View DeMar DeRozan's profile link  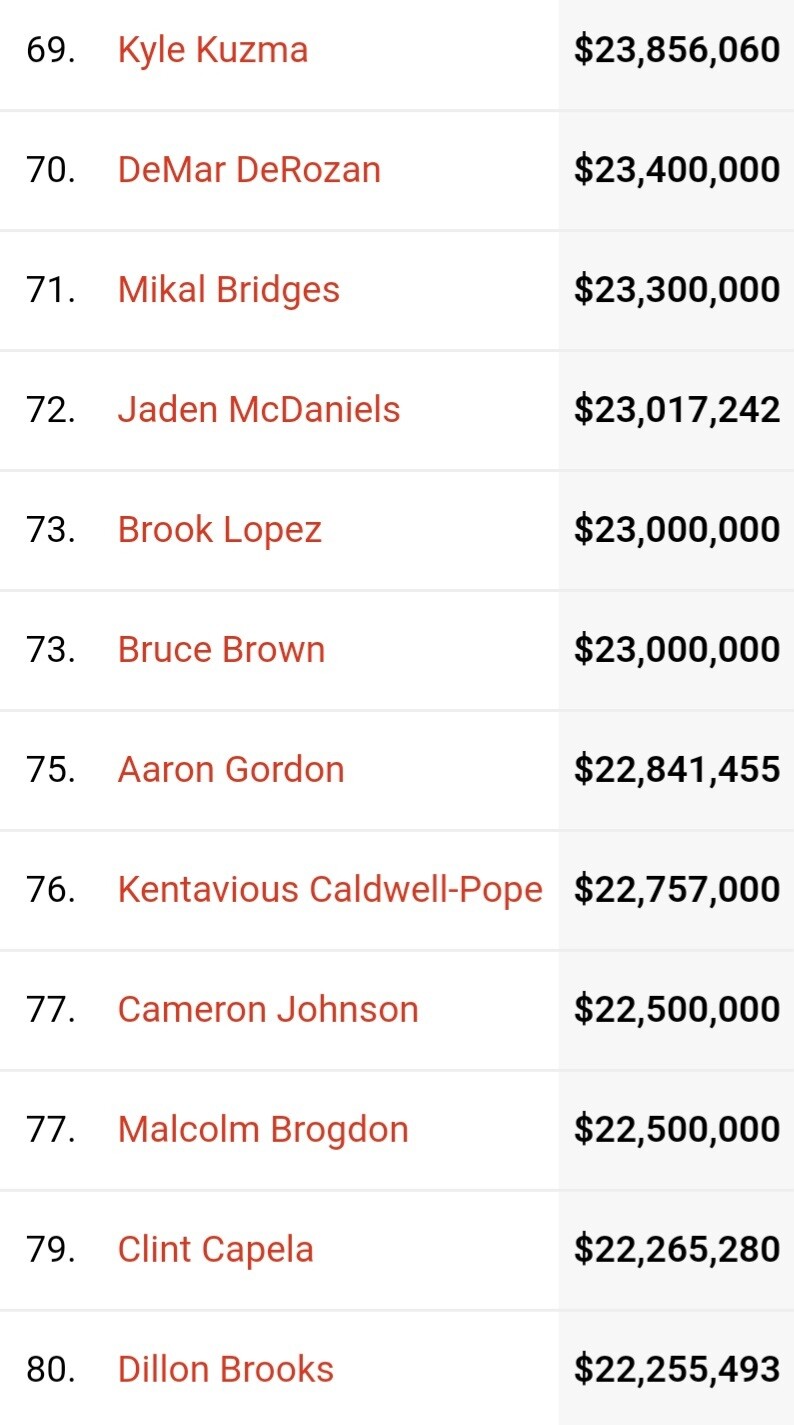tap(249, 170)
